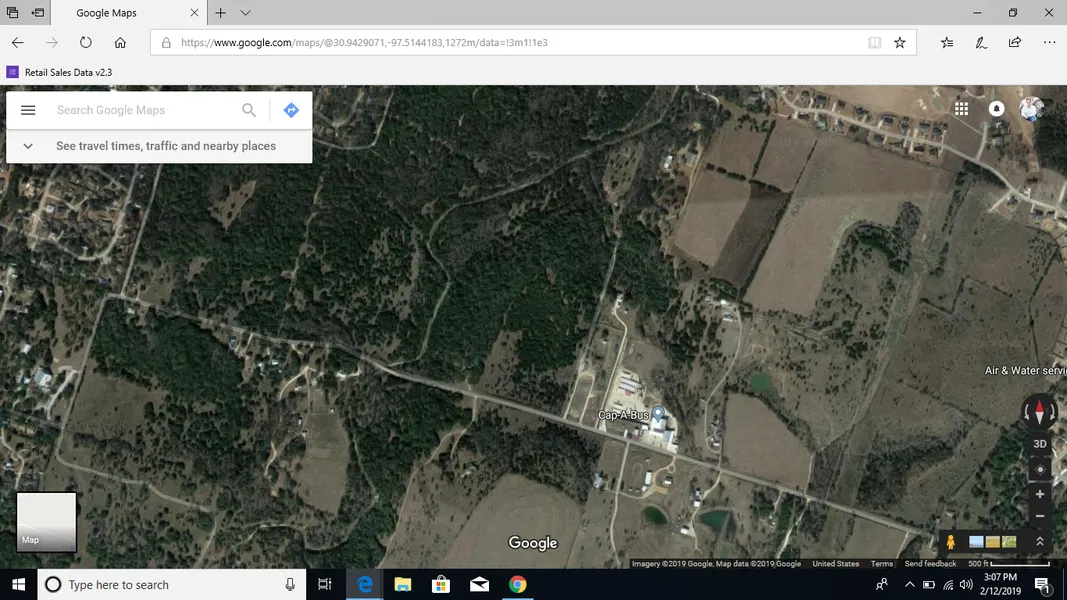Open the Google apps grid

tap(961, 109)
